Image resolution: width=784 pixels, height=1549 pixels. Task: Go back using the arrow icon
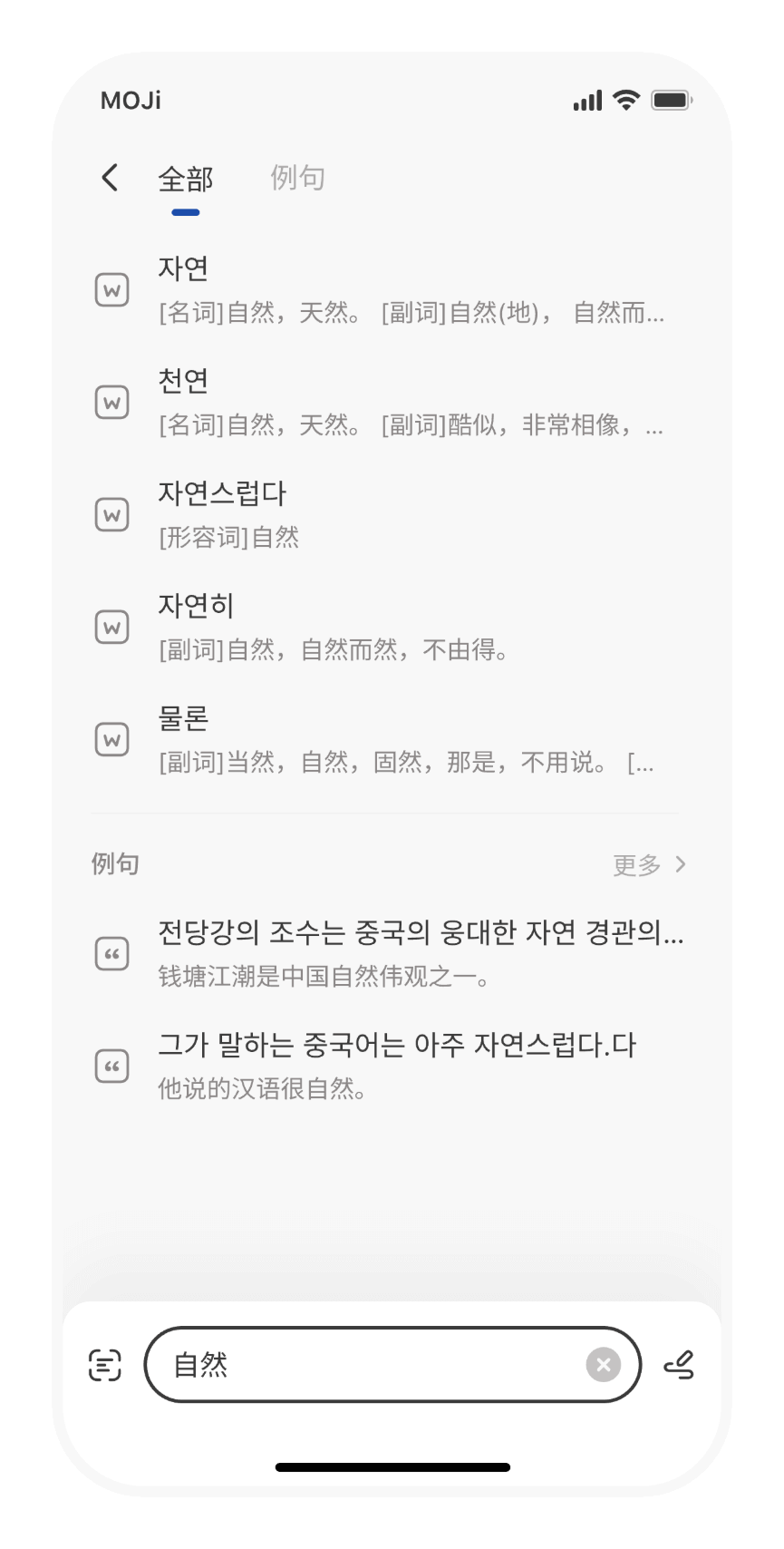click(110, 178)
